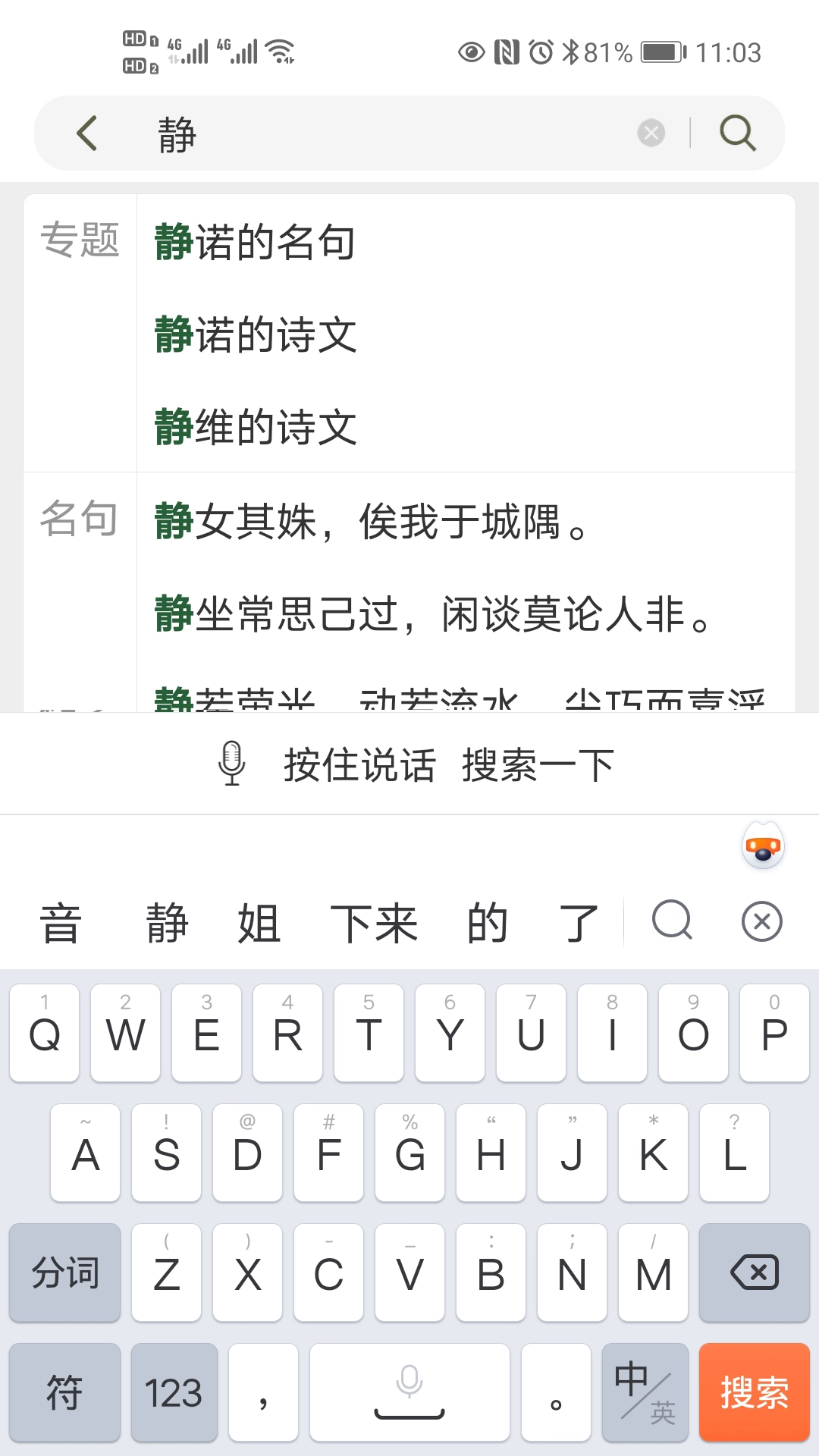This screenshot has height=1456, width=819.
Task: Tap 分词 to segment the input
Action: [64, 1272]
